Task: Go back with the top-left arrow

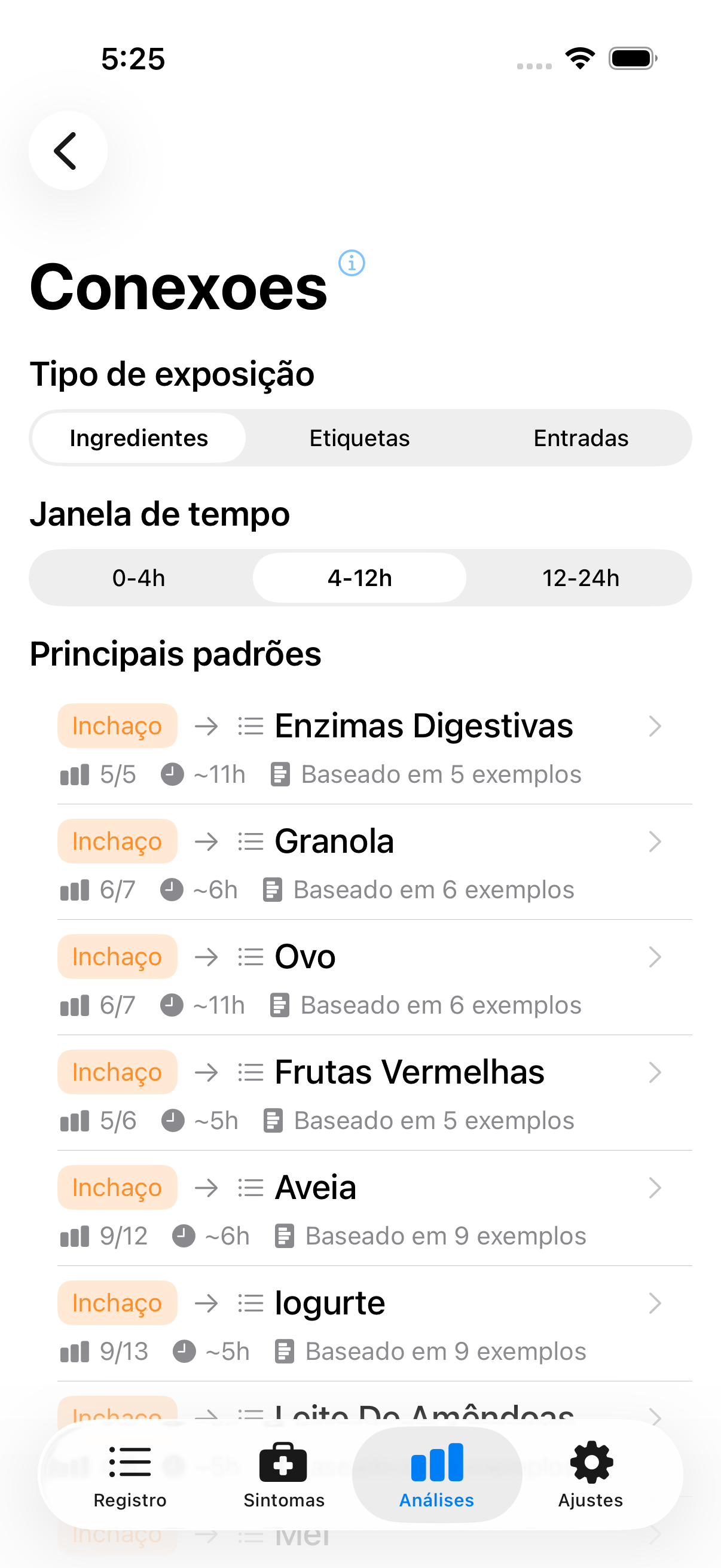Action: point(68,151)
